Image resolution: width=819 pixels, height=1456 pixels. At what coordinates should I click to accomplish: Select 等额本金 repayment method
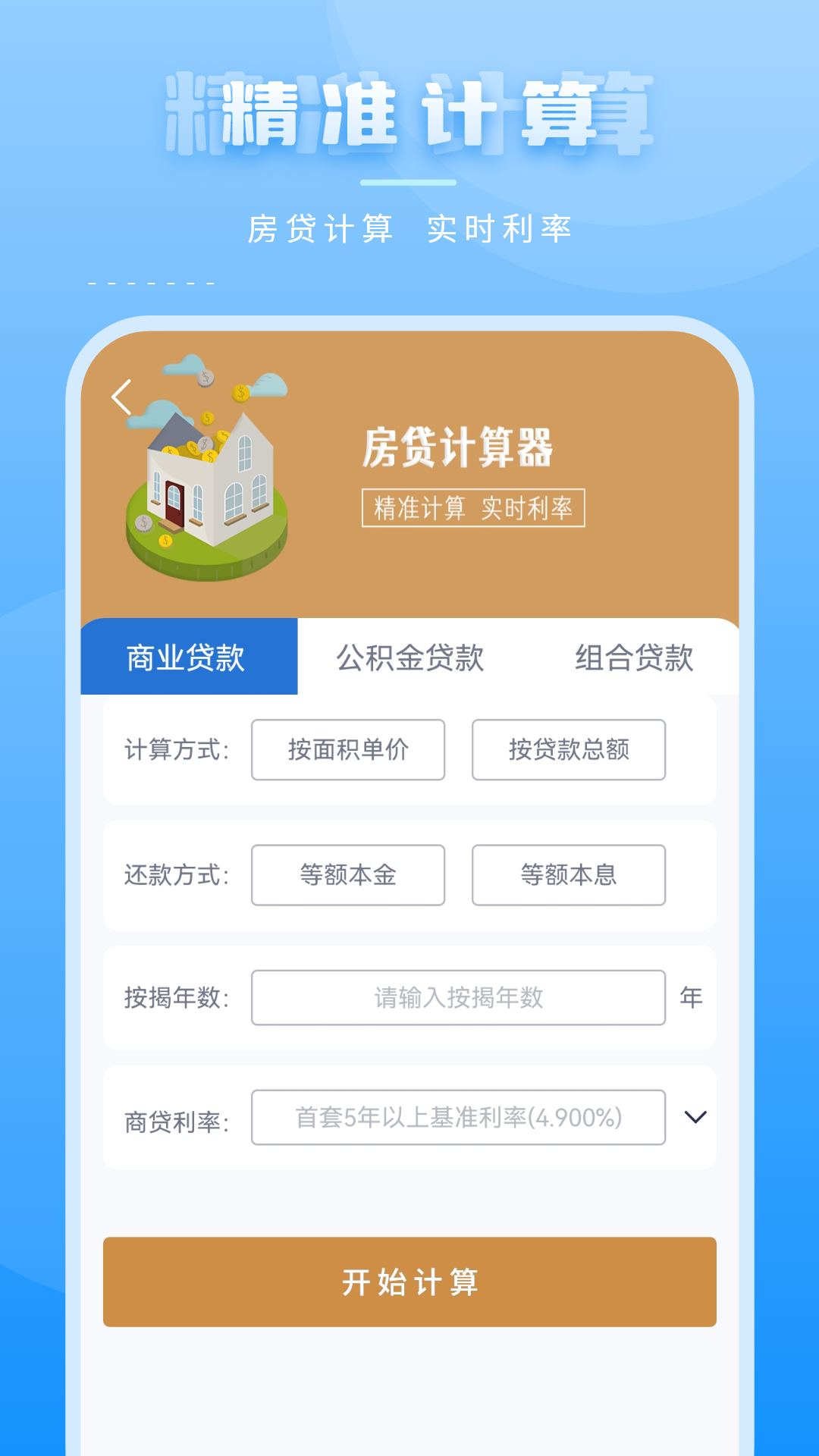tap(347, 874)
